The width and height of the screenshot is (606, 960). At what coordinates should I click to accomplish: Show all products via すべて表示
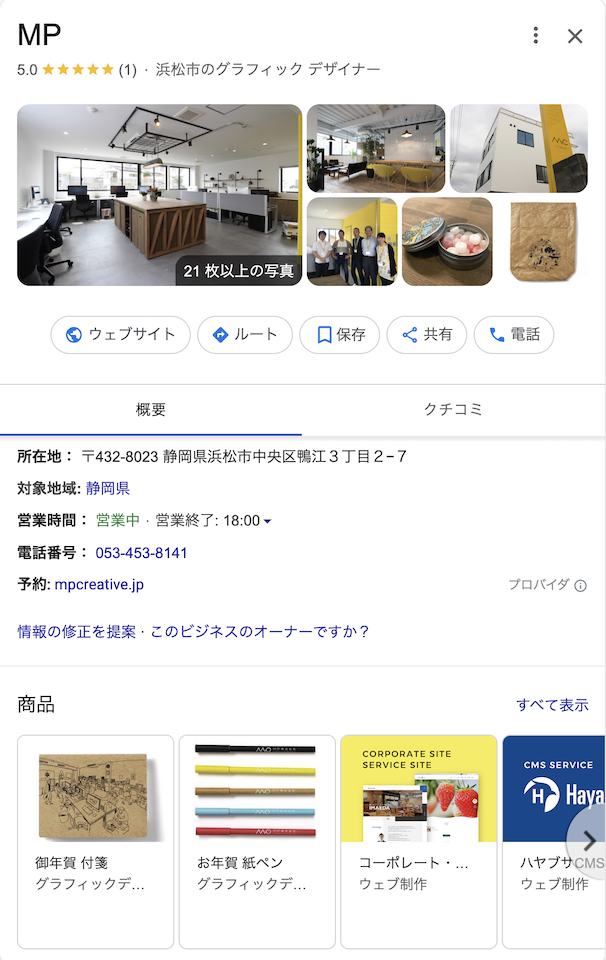tap(552, 704)
